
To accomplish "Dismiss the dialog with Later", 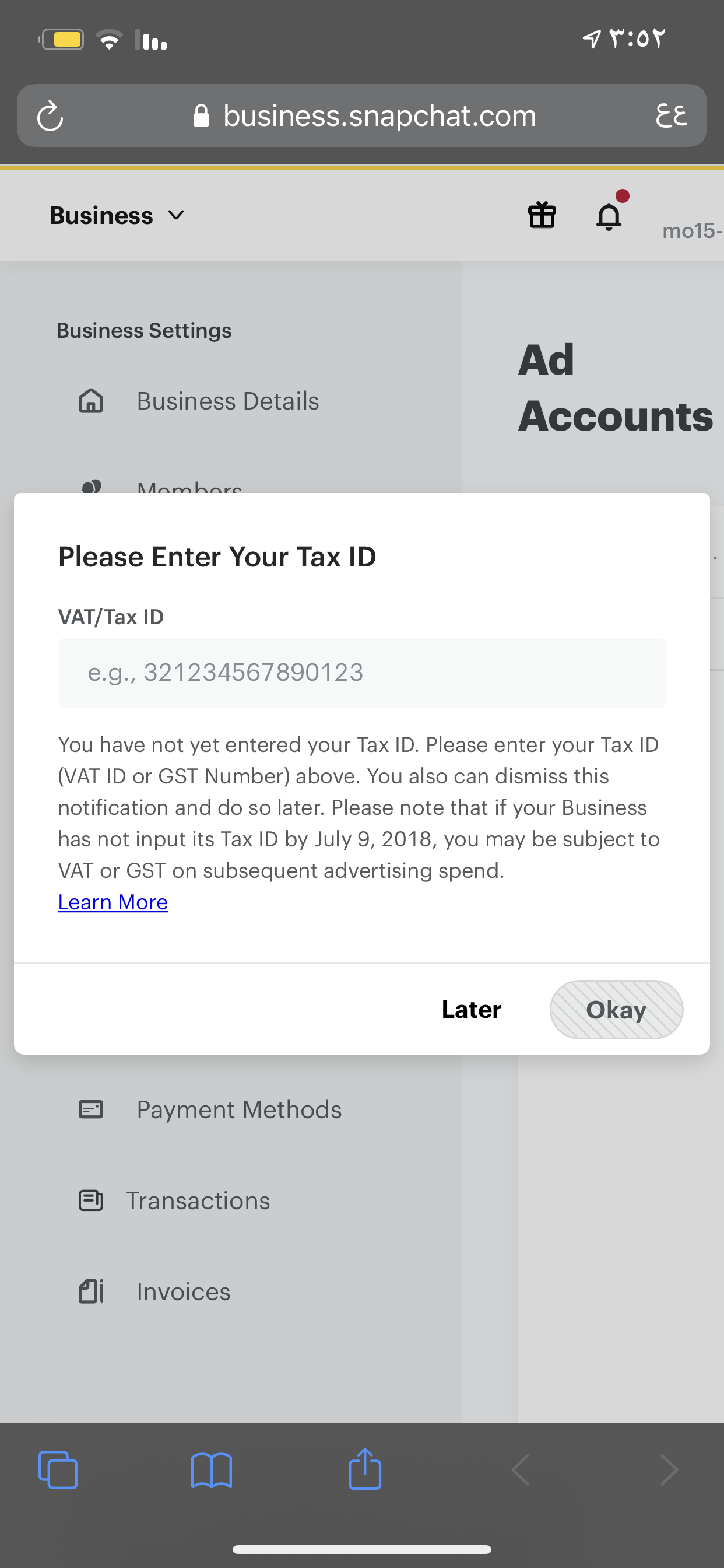I will (471, 1009).
